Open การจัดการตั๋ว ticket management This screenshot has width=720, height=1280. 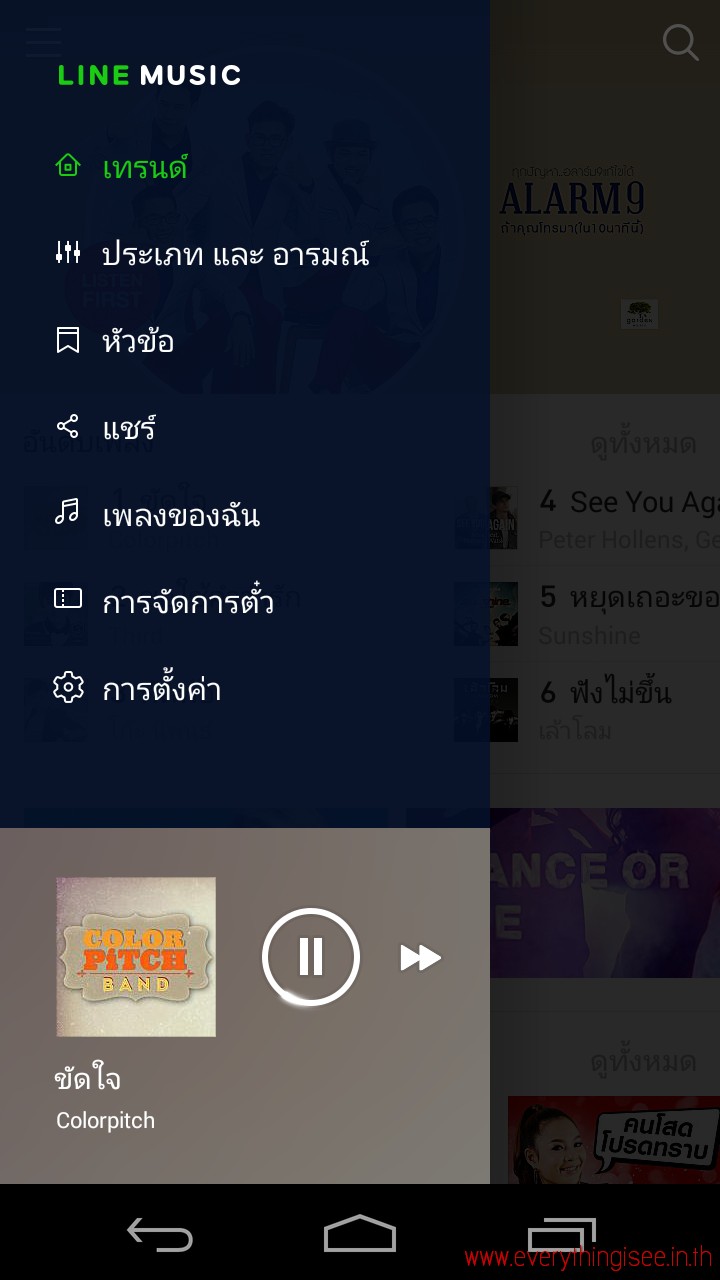(245, 602)
